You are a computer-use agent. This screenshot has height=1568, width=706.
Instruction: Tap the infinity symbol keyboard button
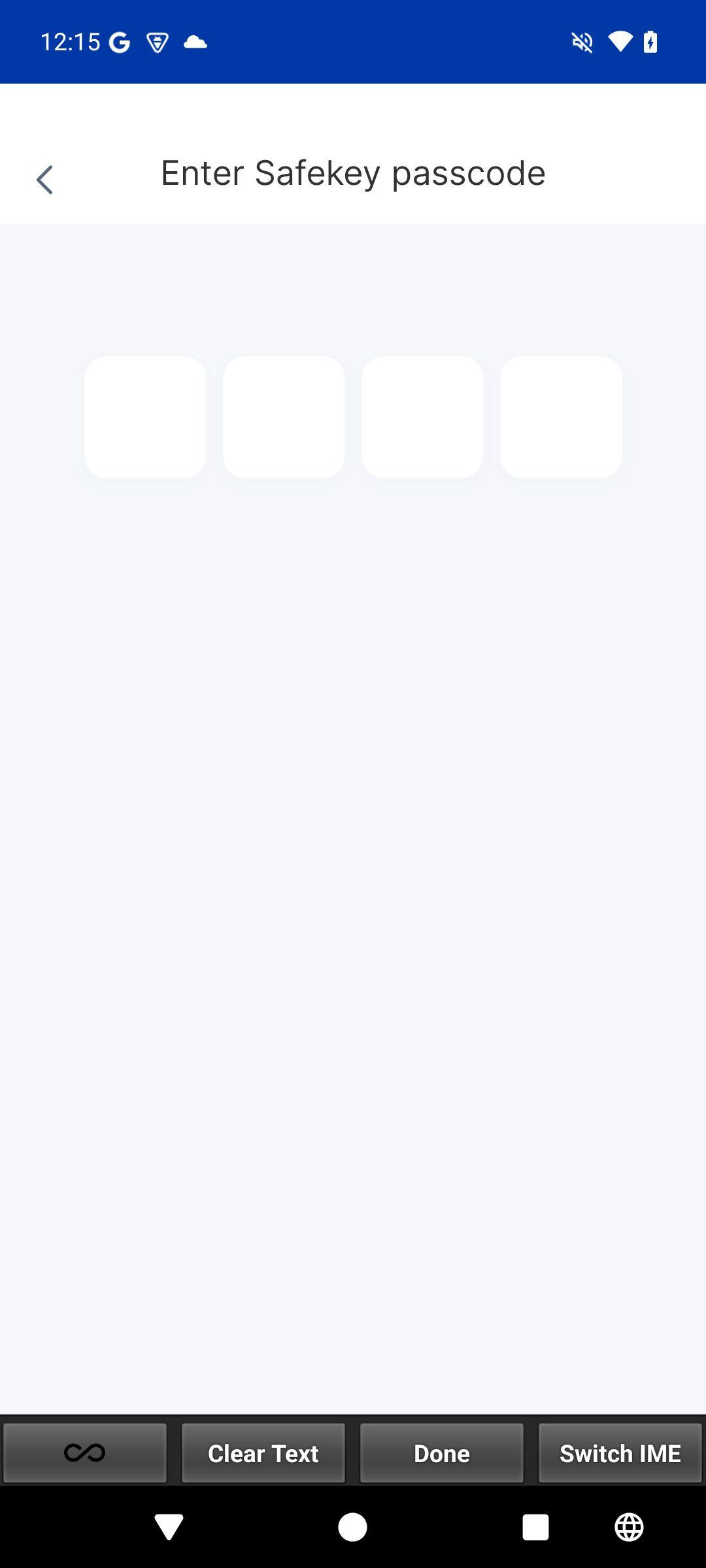(x=85, y=1453)
